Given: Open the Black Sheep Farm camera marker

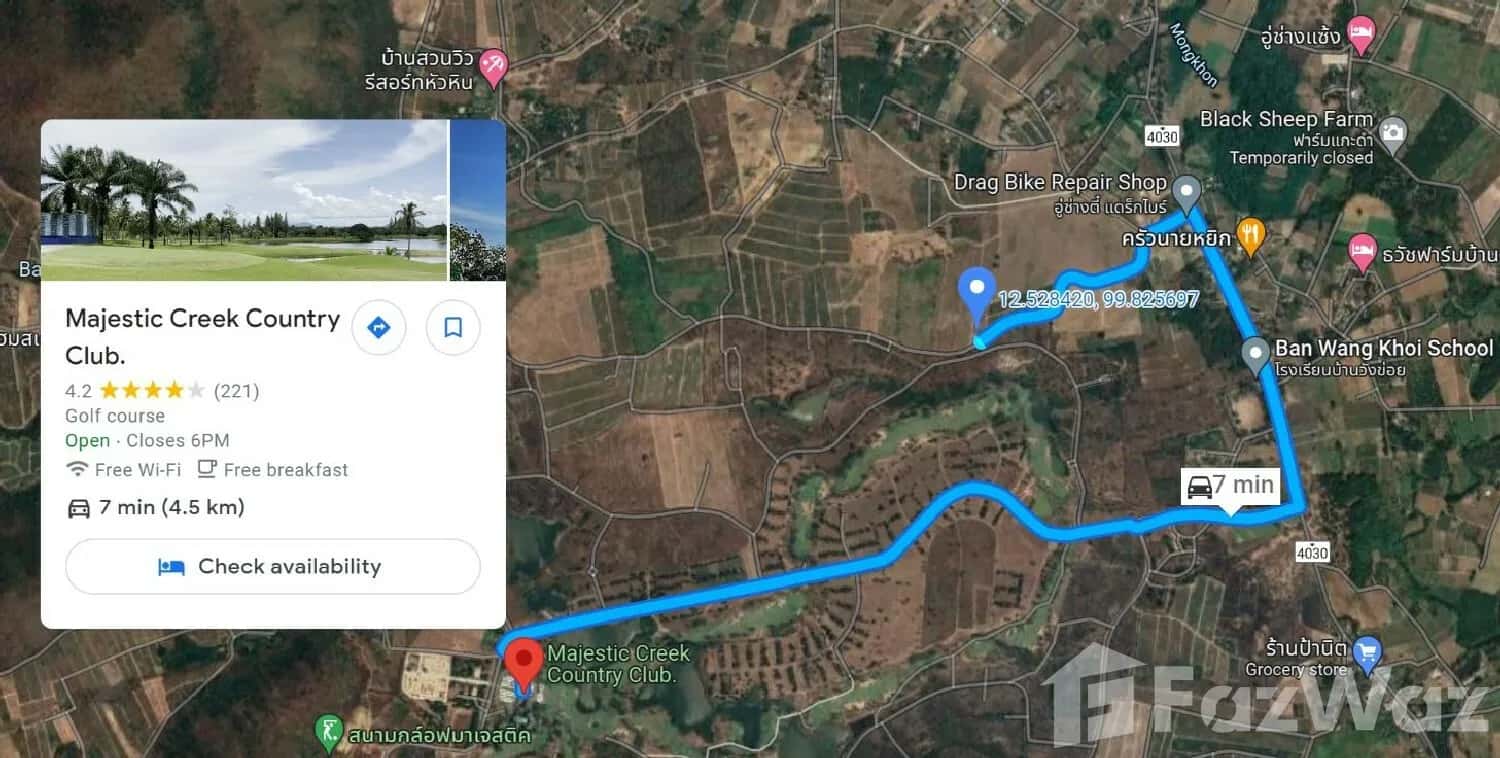Looking at the screenshot, I should pyautogui.click(x=1392, y=131).
